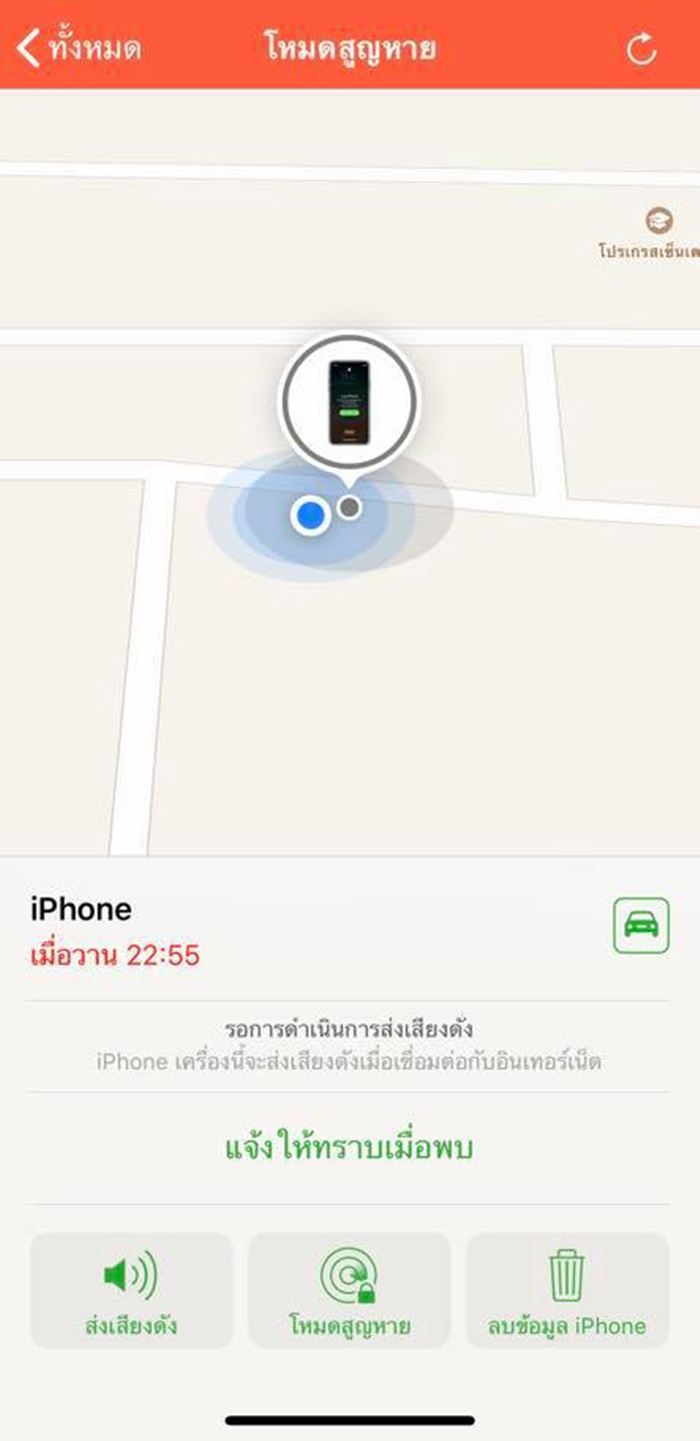Tap แจ้งให้ทราบเมื่อพบ notify when found
The image size is (700, 1441).
tap(349, 1148)
